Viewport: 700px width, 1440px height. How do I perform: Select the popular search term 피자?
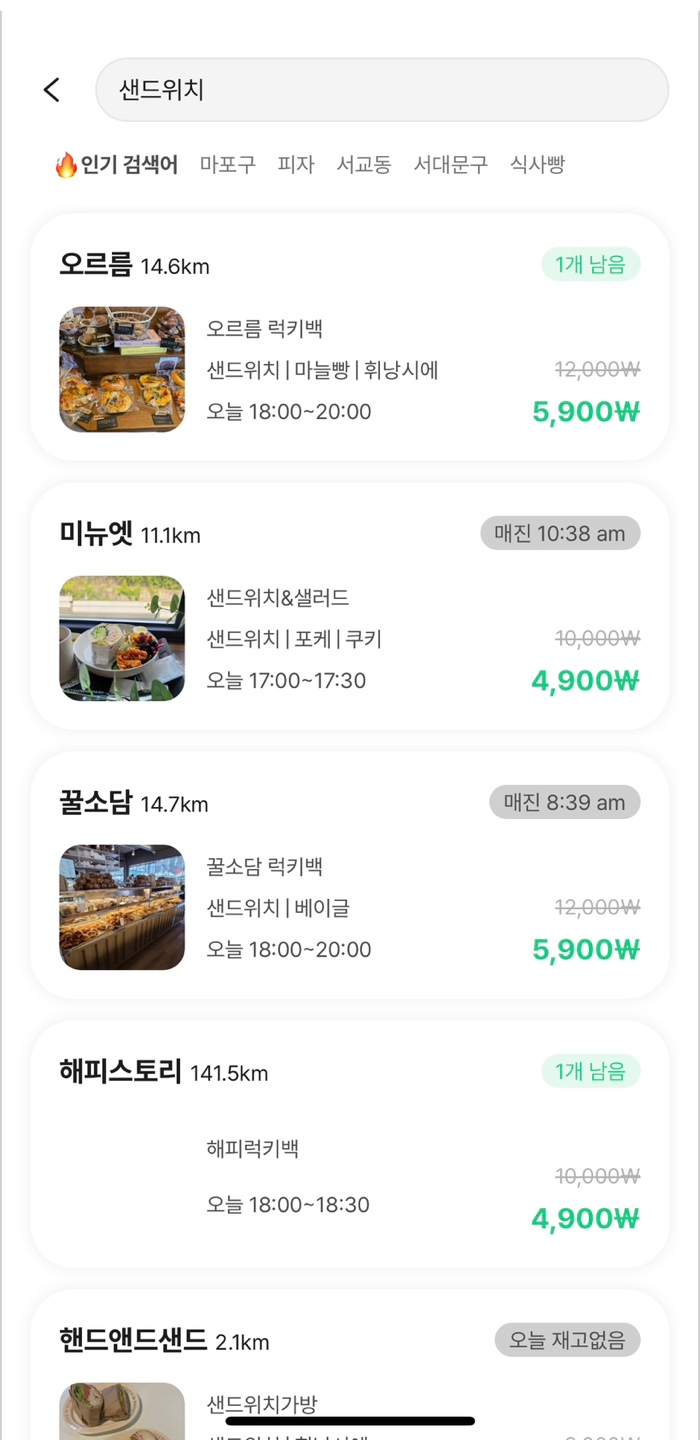[296, 165]
